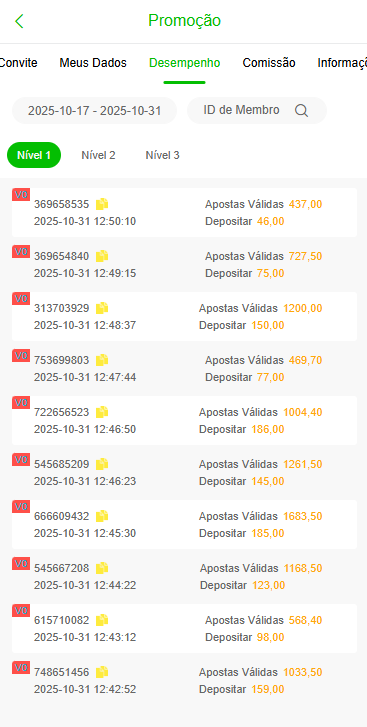This screenshot has width=367, height=727.
Task: Copy member ID 666609432
Action: click(102, 516)
